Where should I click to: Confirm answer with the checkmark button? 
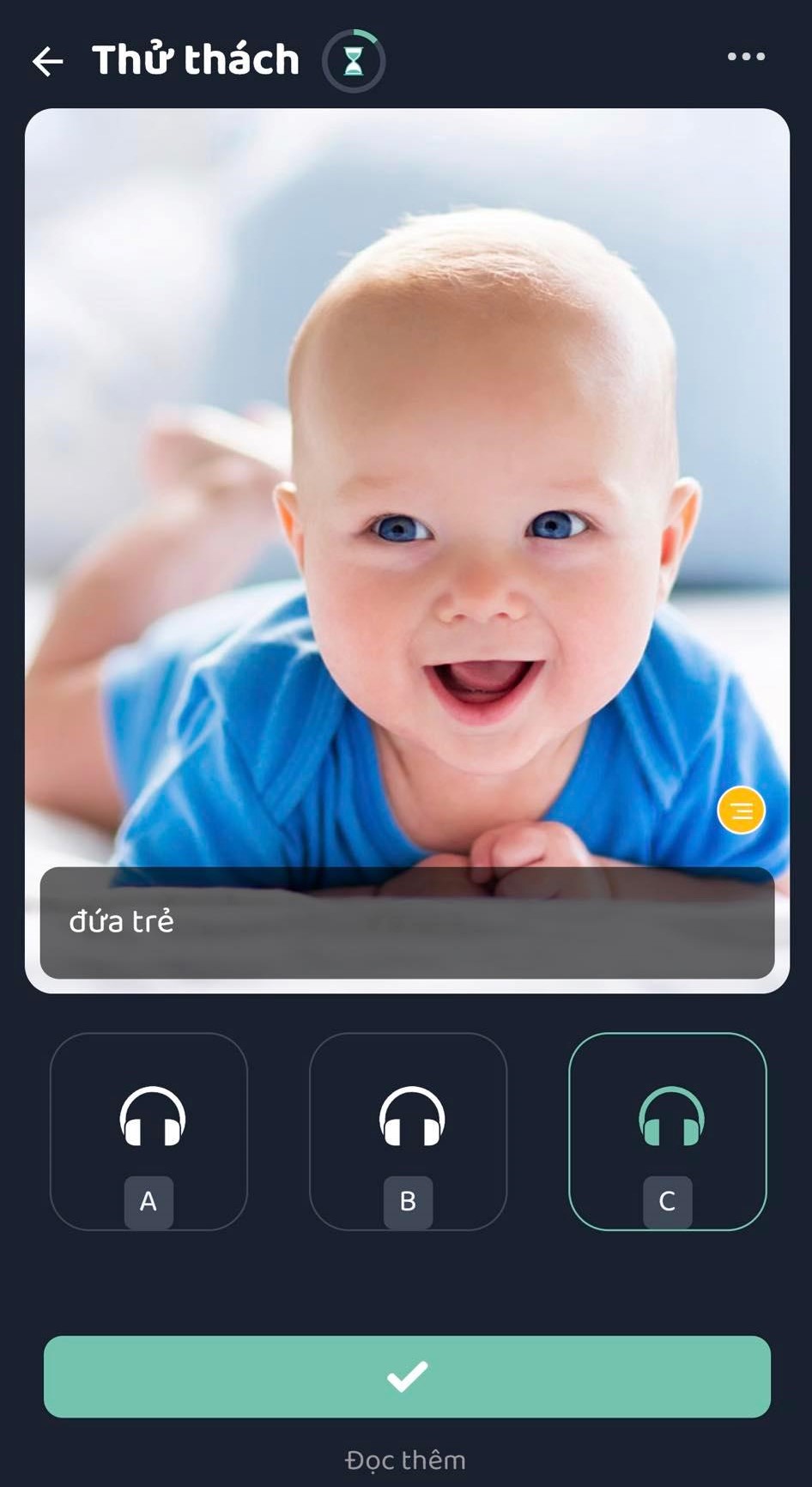pos(407,1376)
